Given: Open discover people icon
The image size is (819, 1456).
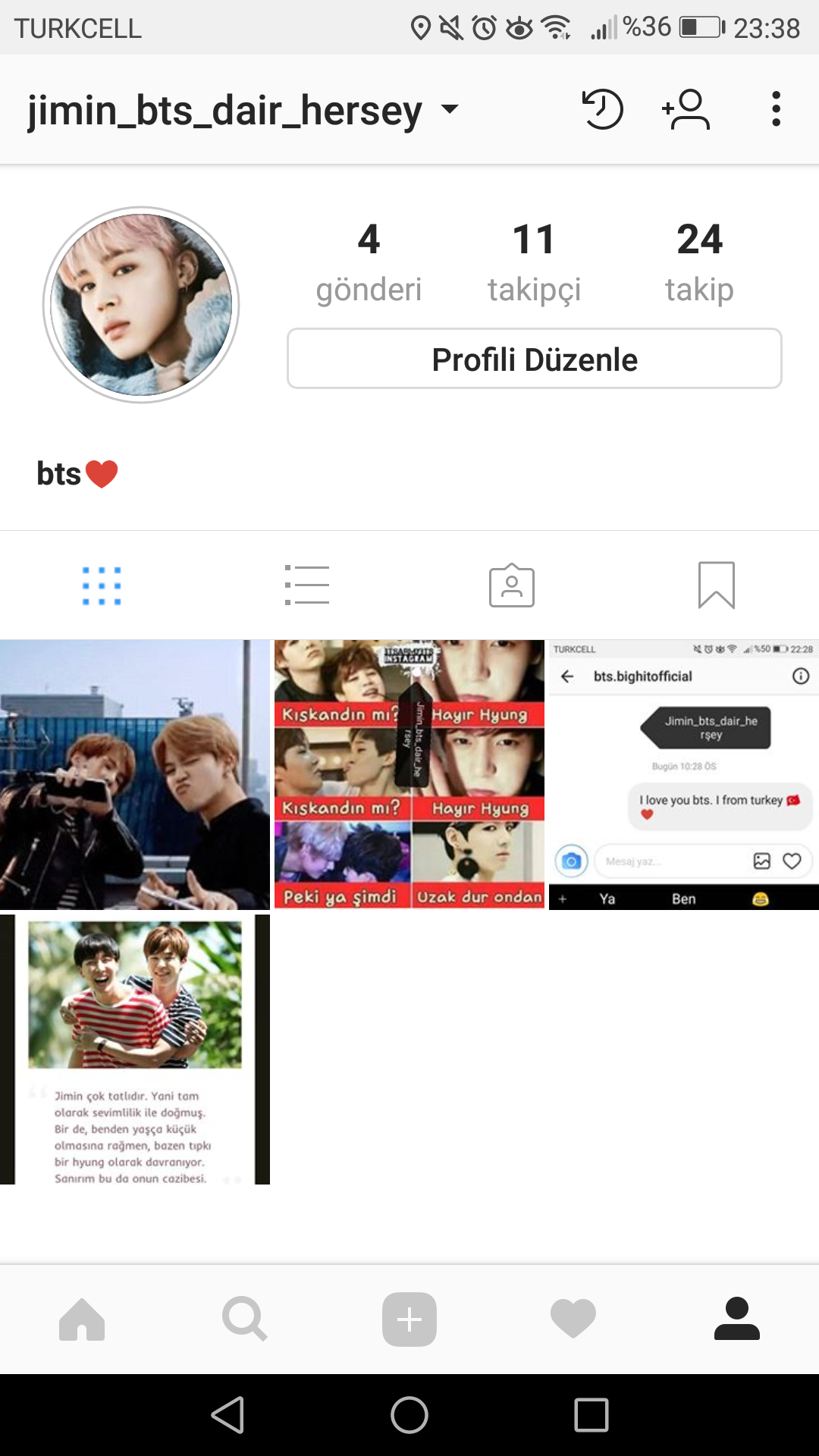Looking at the screenshot, I should [x=686, y=109].
